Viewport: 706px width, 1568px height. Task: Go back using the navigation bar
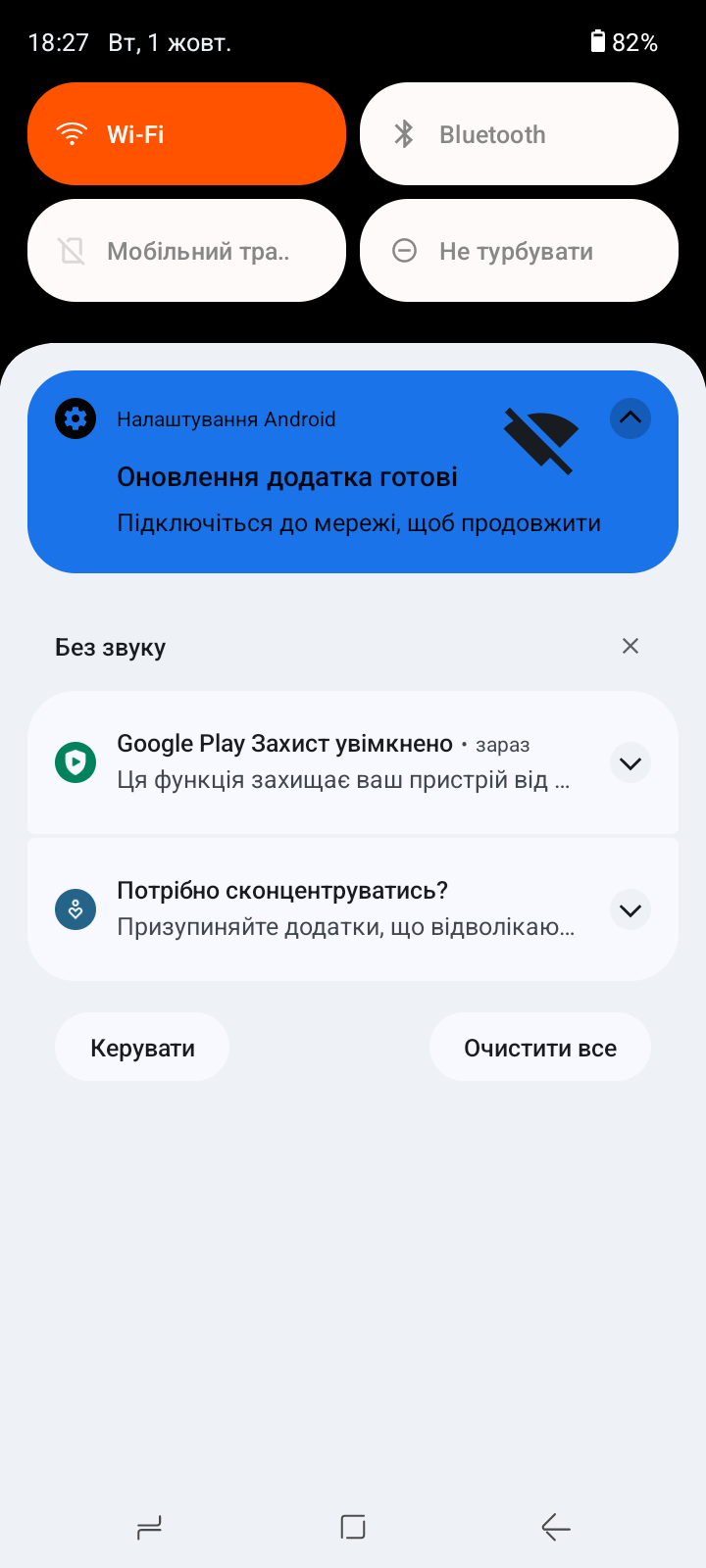pyautogui.click(x=556, y=1527)
